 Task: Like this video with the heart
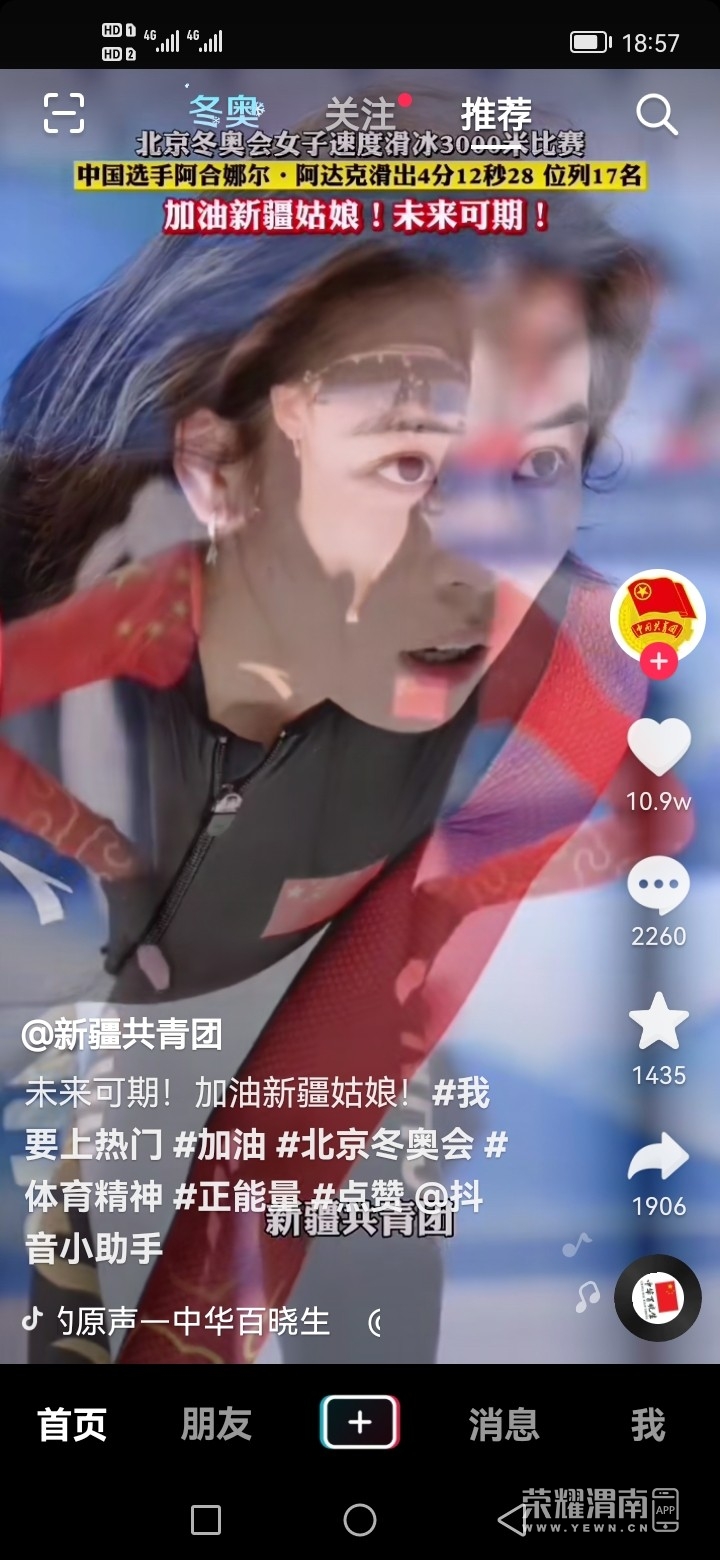[658, 748]
